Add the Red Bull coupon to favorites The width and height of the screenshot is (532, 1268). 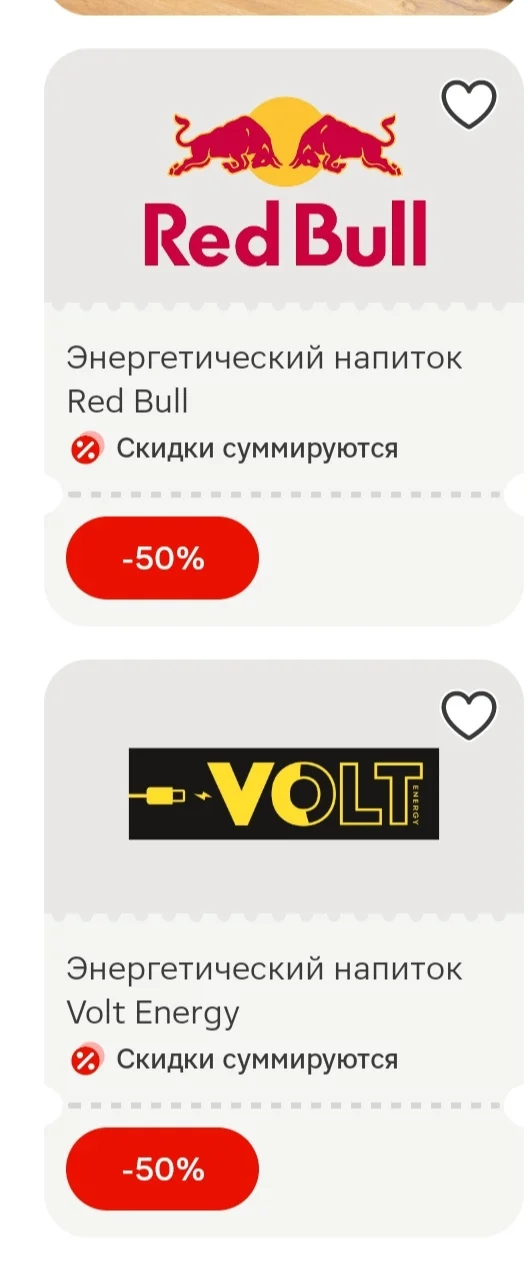(469, 104)
